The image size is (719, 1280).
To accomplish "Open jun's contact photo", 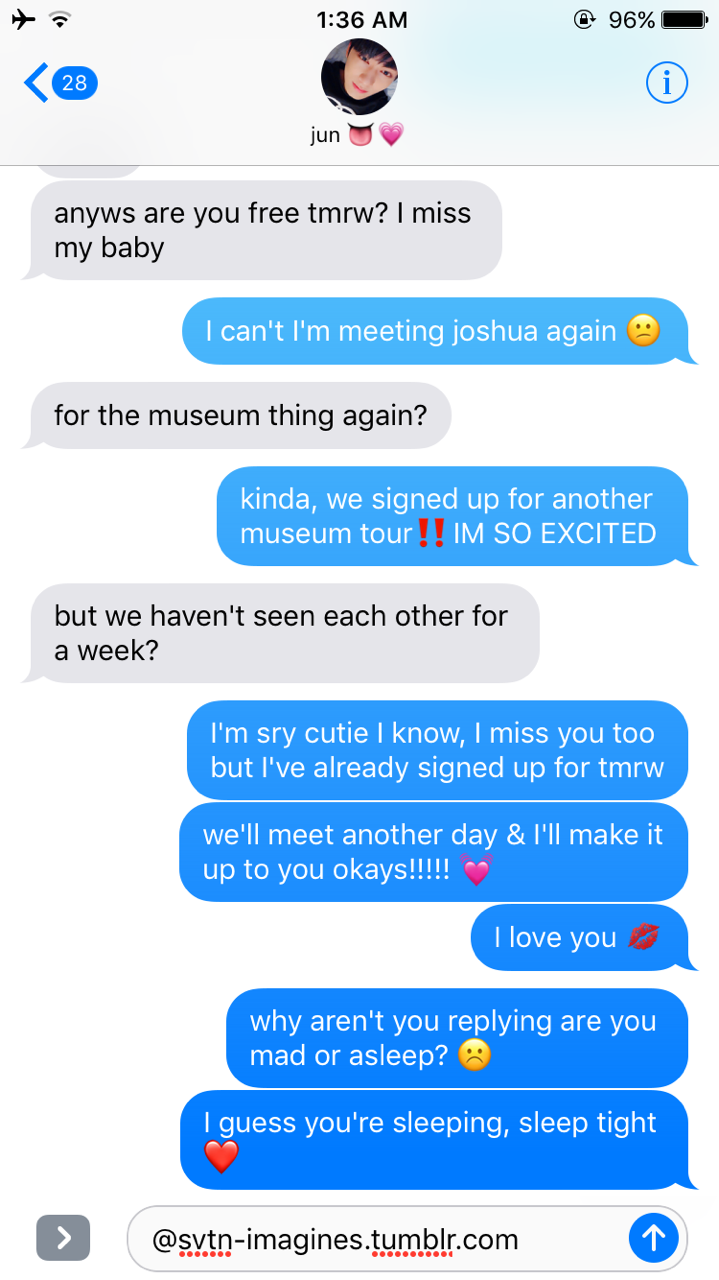I will tap(359, 77).
